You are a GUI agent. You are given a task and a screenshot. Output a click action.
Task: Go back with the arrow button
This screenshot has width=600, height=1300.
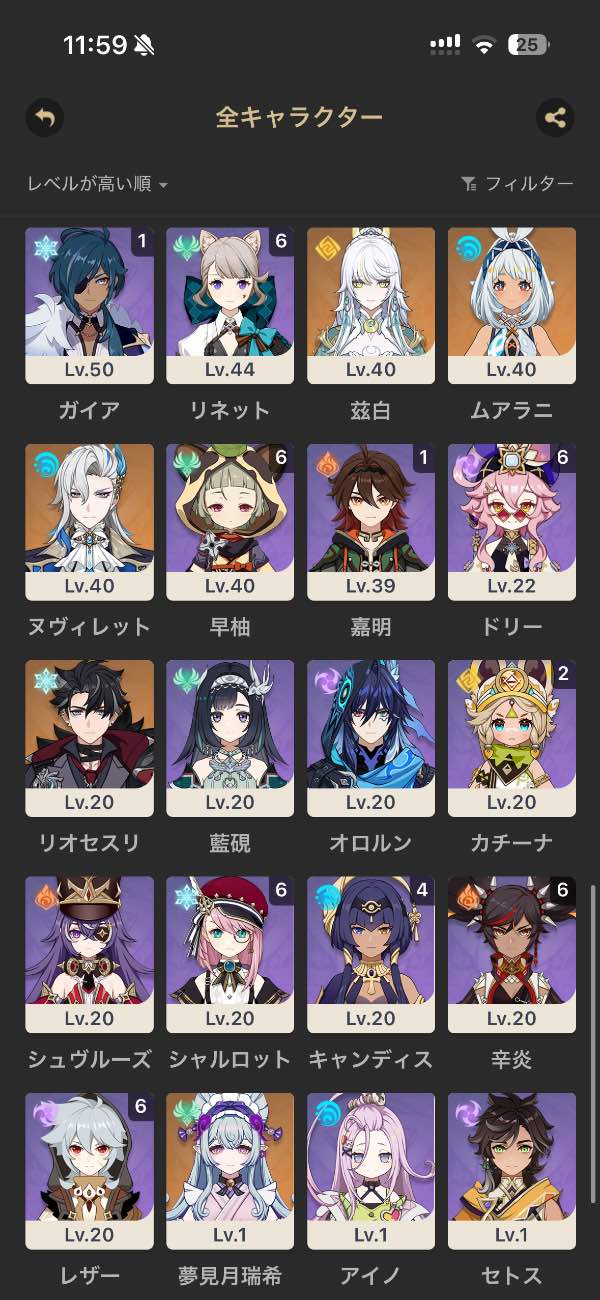[x=44, y=118]
